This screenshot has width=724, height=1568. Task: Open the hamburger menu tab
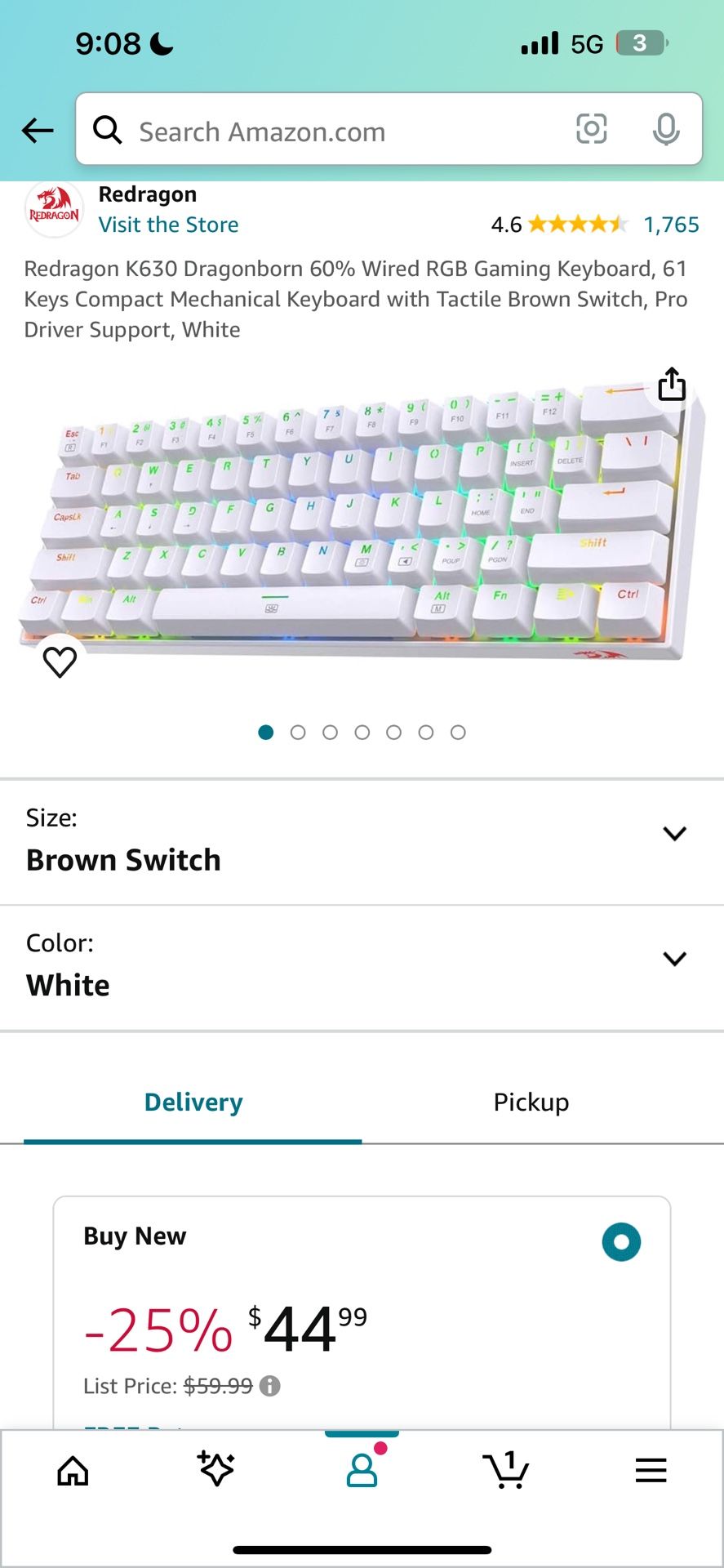(x=651, y=1470)
